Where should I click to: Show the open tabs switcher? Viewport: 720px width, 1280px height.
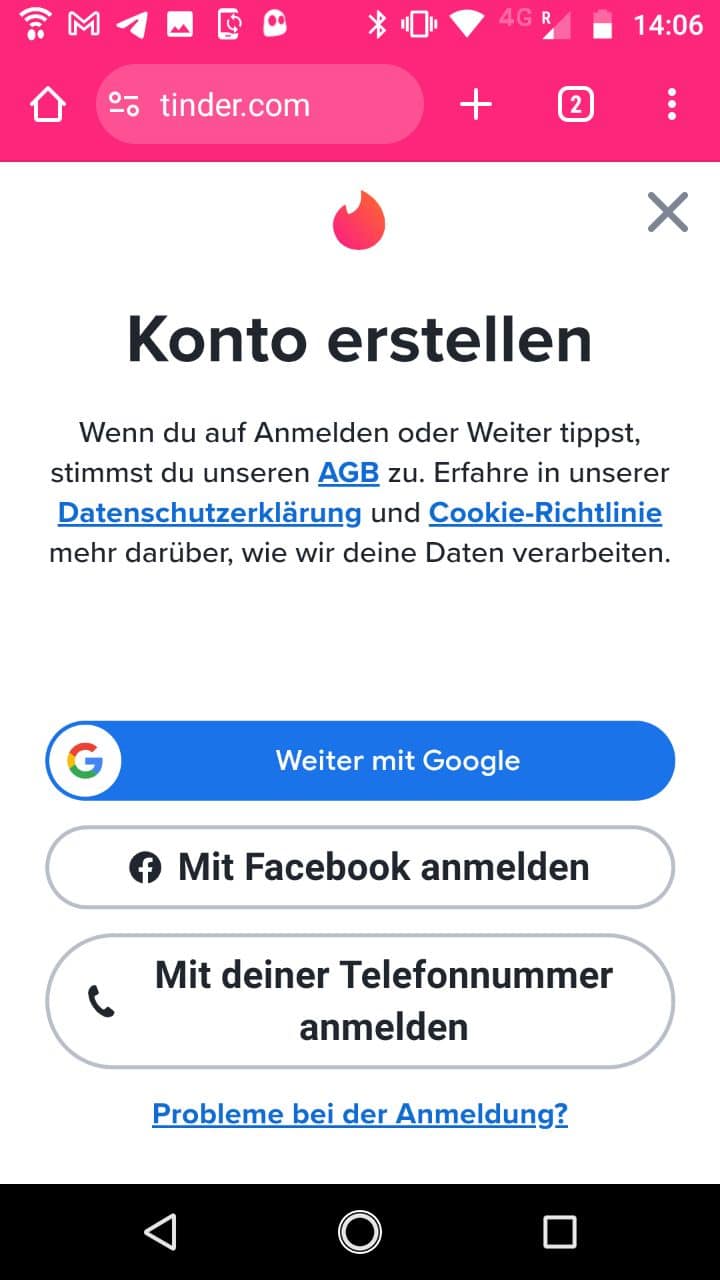(x=575, y=104)
